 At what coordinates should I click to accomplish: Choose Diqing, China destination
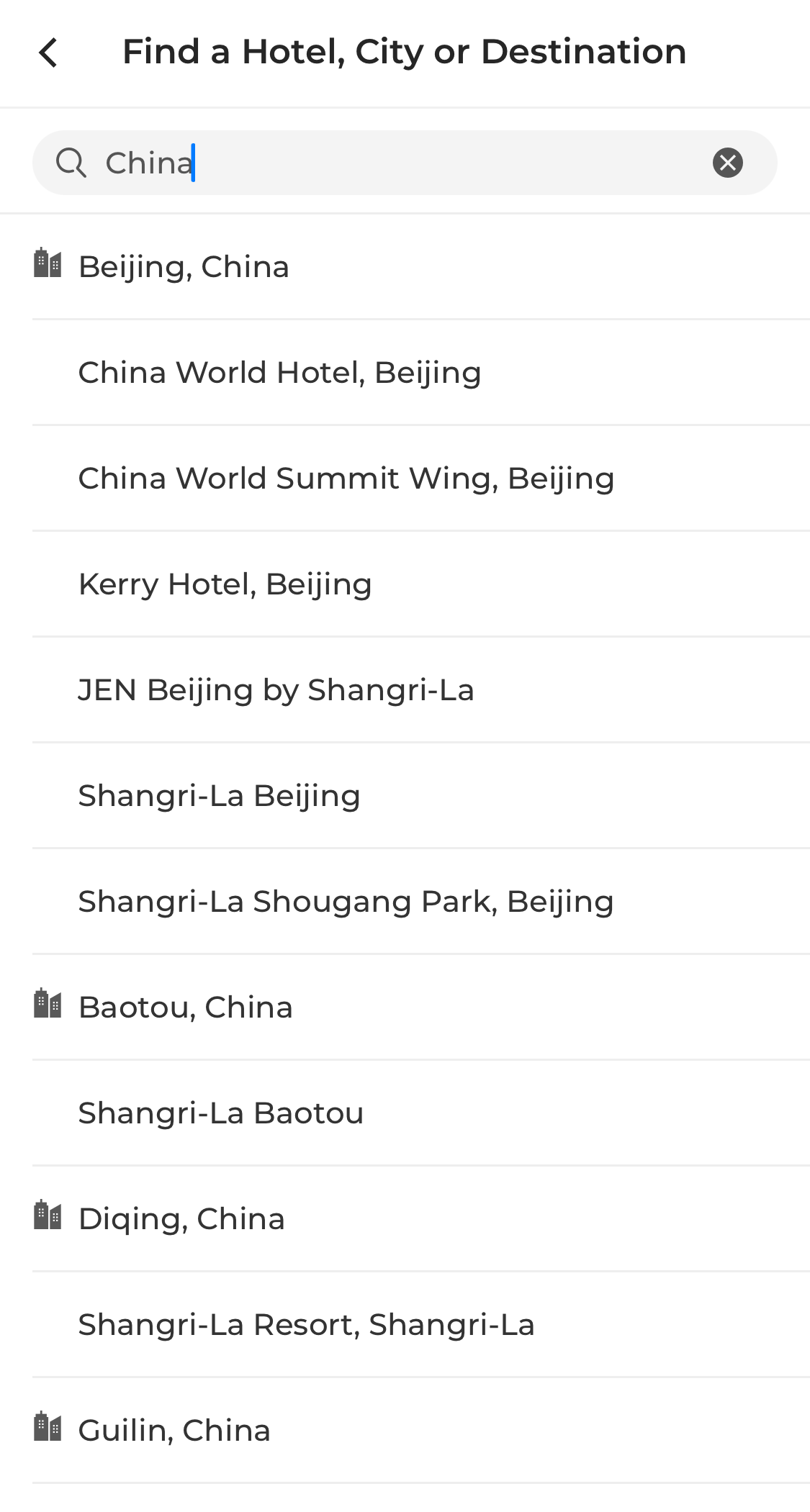click(x=181, y=1217)
